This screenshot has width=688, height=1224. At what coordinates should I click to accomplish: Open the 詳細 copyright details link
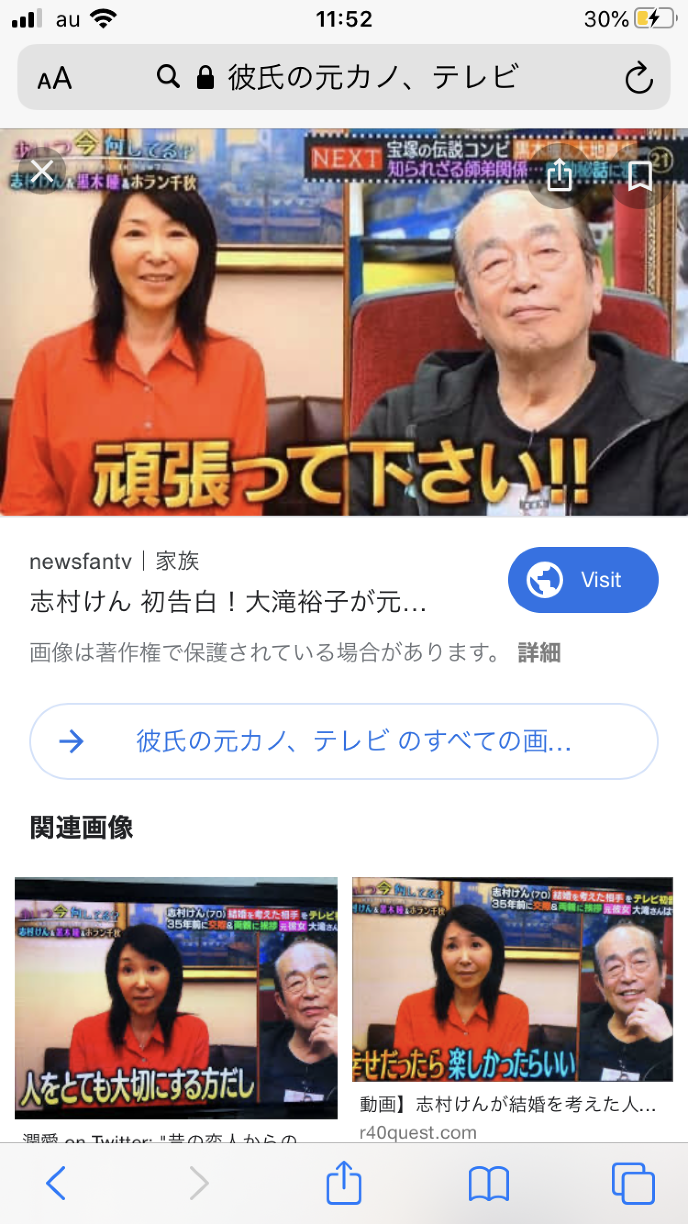coord(539,653)
